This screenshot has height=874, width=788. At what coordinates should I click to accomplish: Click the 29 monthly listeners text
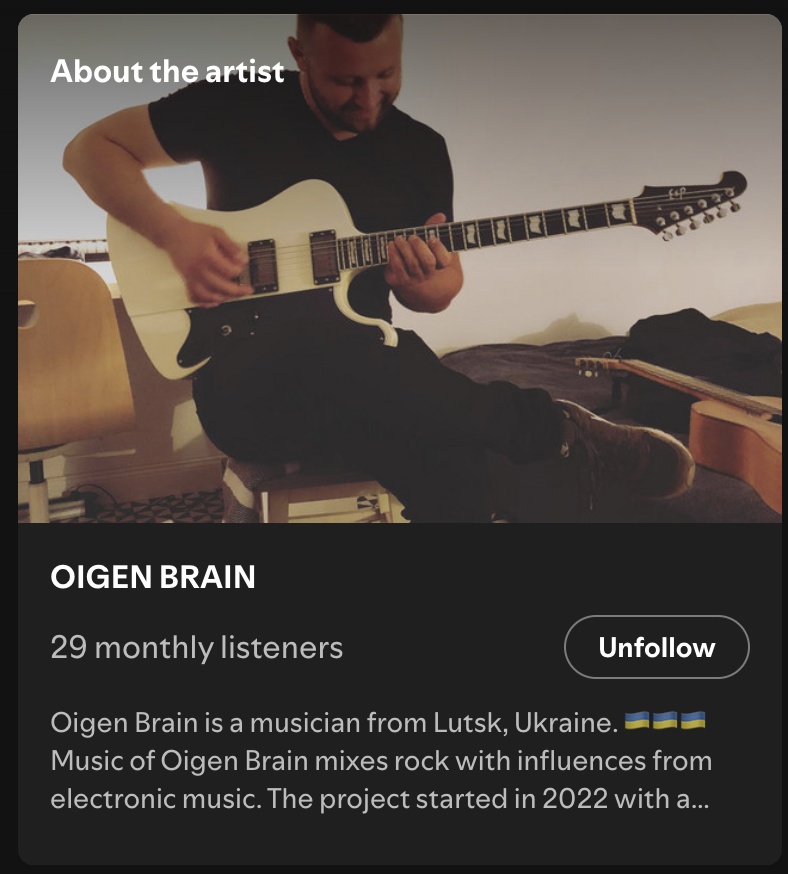pos(197,648)
